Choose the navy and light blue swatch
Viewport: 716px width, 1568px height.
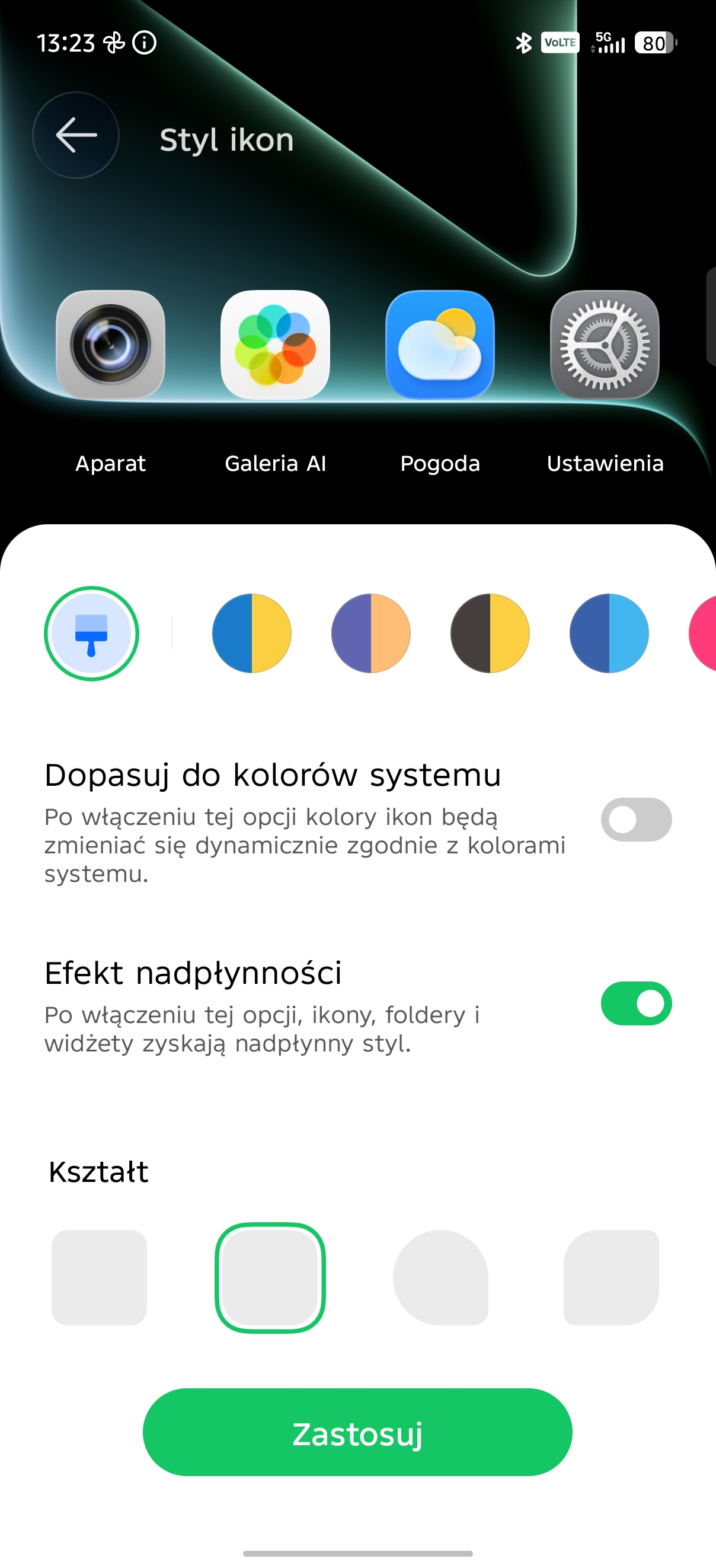(x=609, y=633)
